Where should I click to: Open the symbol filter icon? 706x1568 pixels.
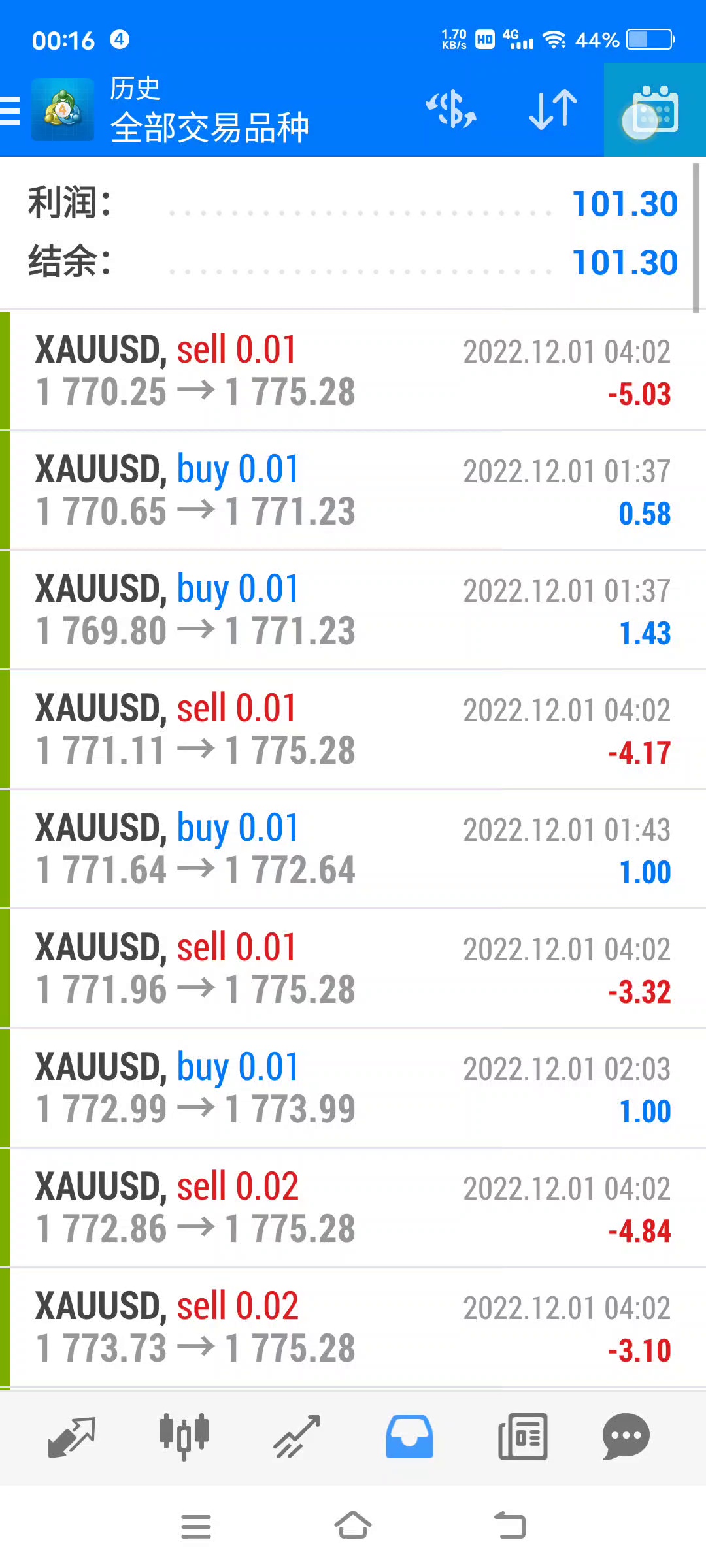(x=451, y=110)
